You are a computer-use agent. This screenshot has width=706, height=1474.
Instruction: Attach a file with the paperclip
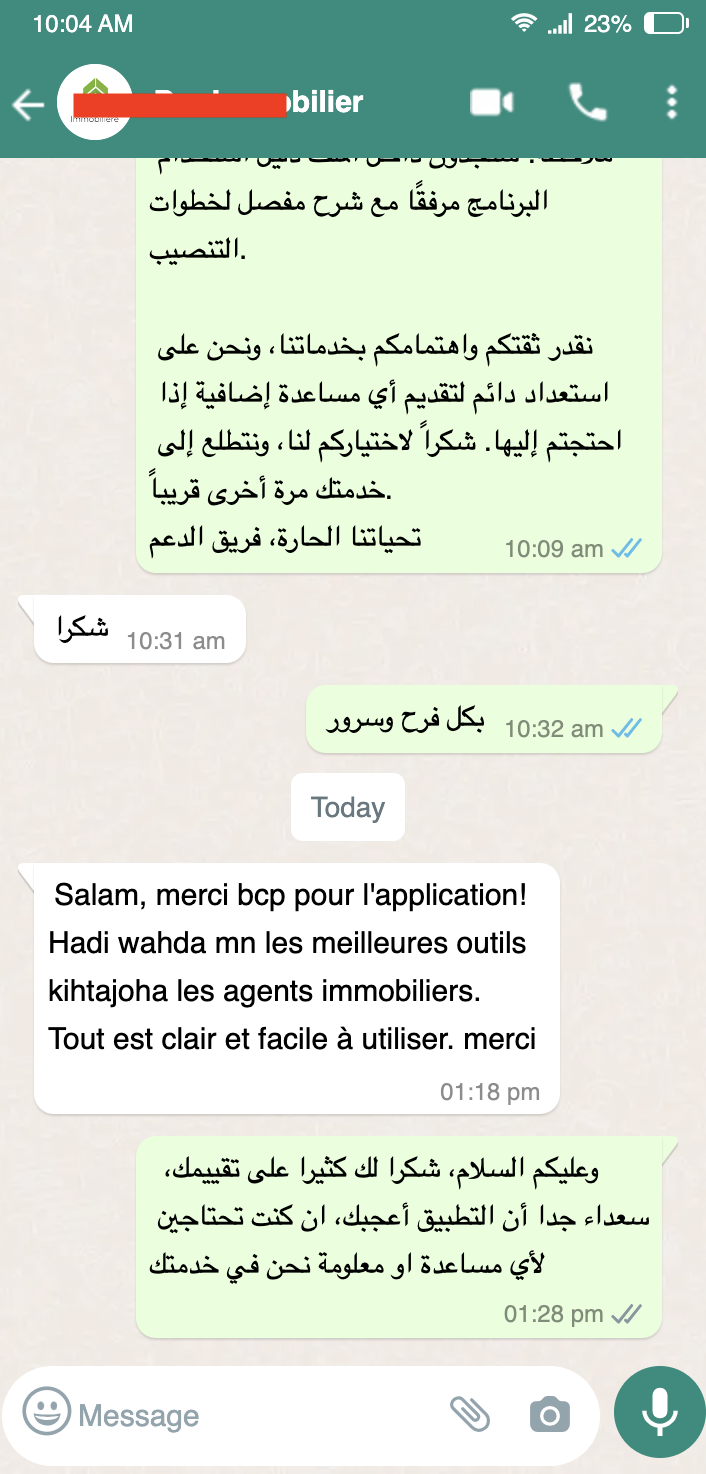(x=469, y=1414)
